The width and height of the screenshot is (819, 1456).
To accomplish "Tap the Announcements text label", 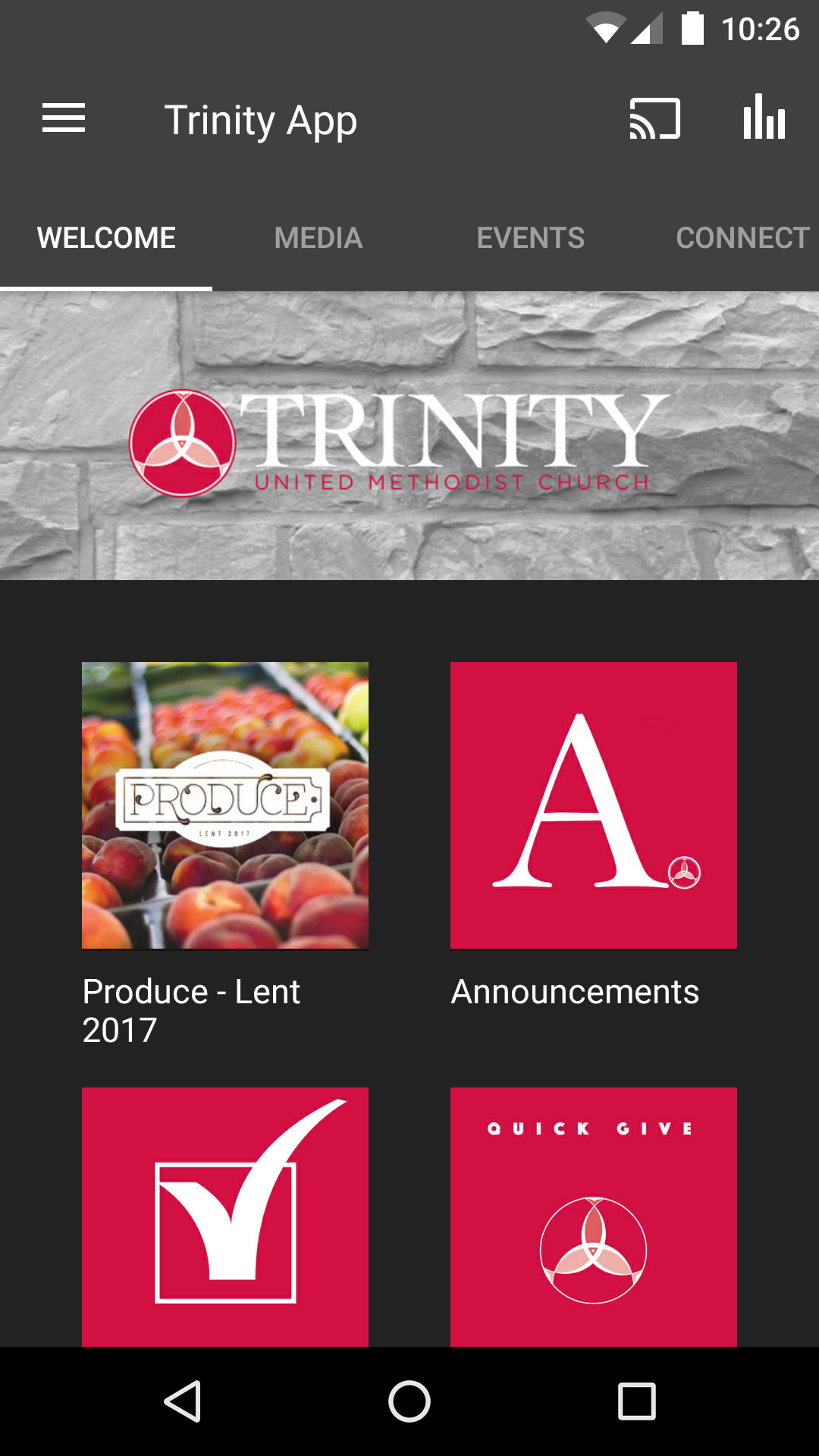I will (575, 991).
